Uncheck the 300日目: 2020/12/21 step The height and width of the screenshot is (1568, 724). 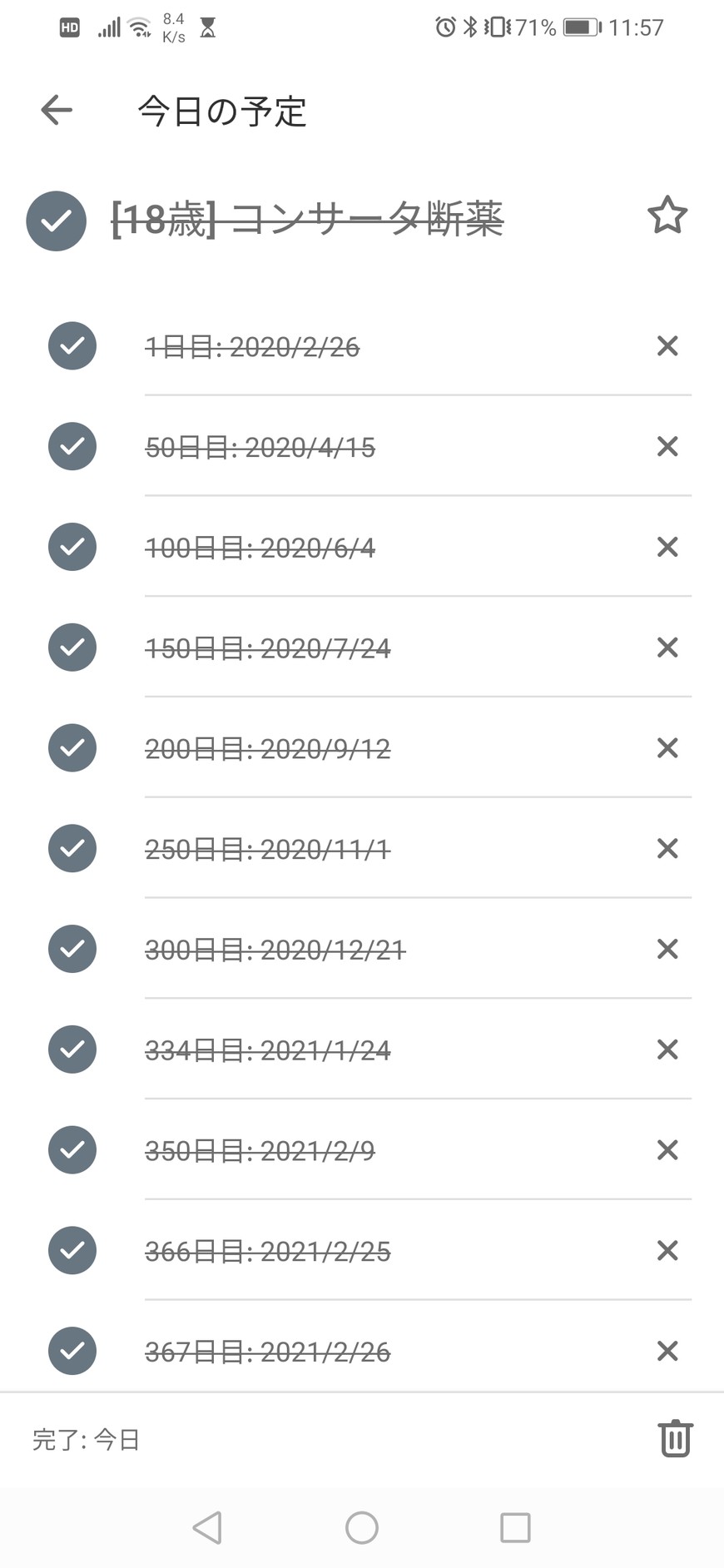[72, 949]
